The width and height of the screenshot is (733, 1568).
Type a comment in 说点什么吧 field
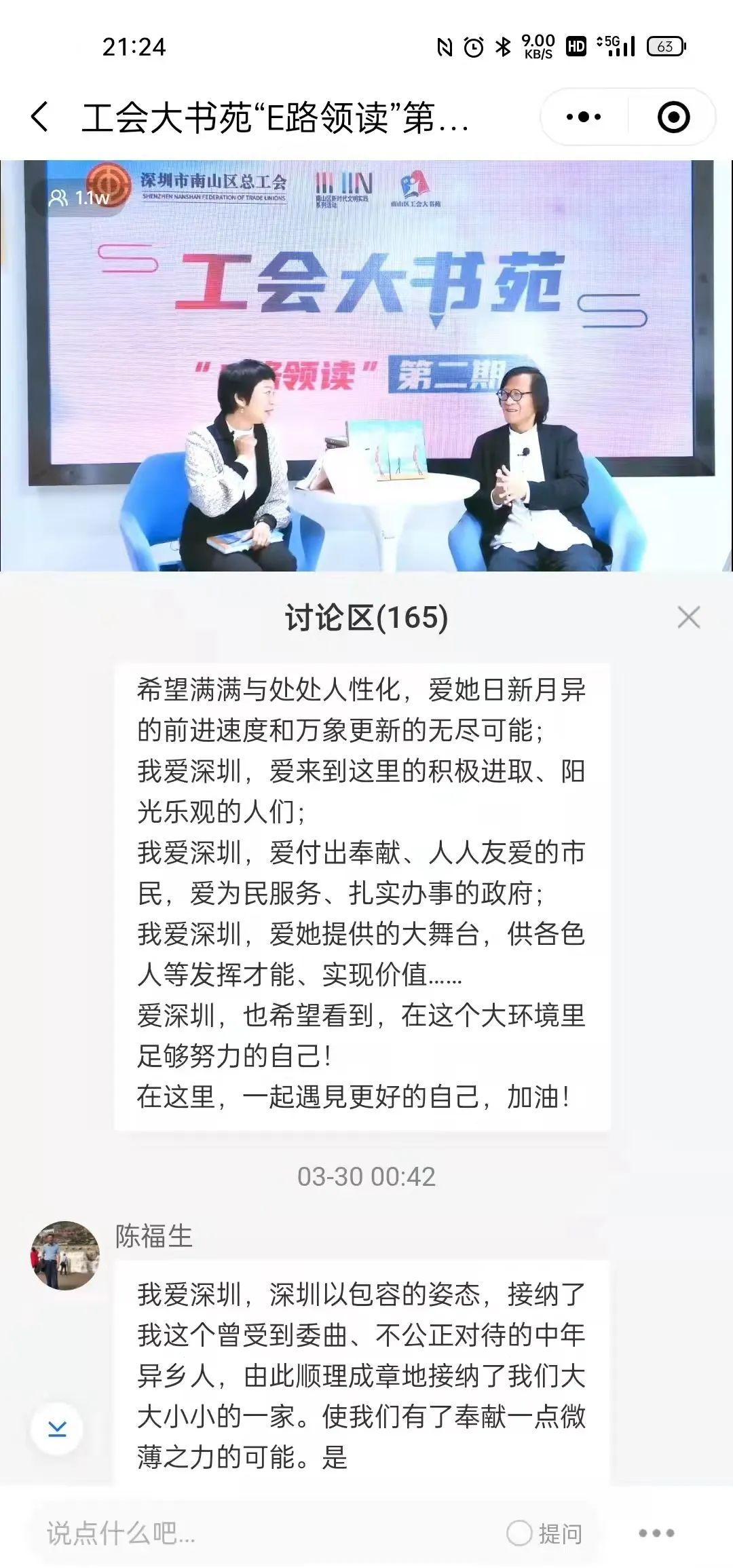coord(258,1533)
